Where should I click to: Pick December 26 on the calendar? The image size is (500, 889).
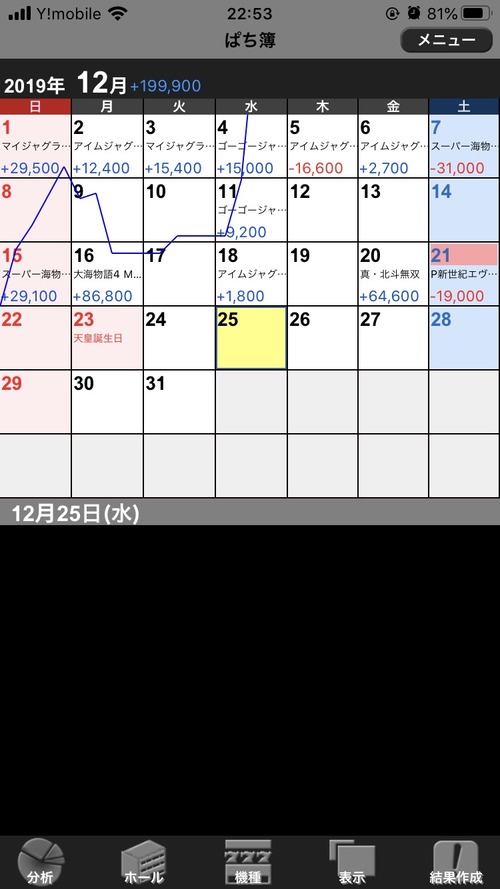click(322, 338)
